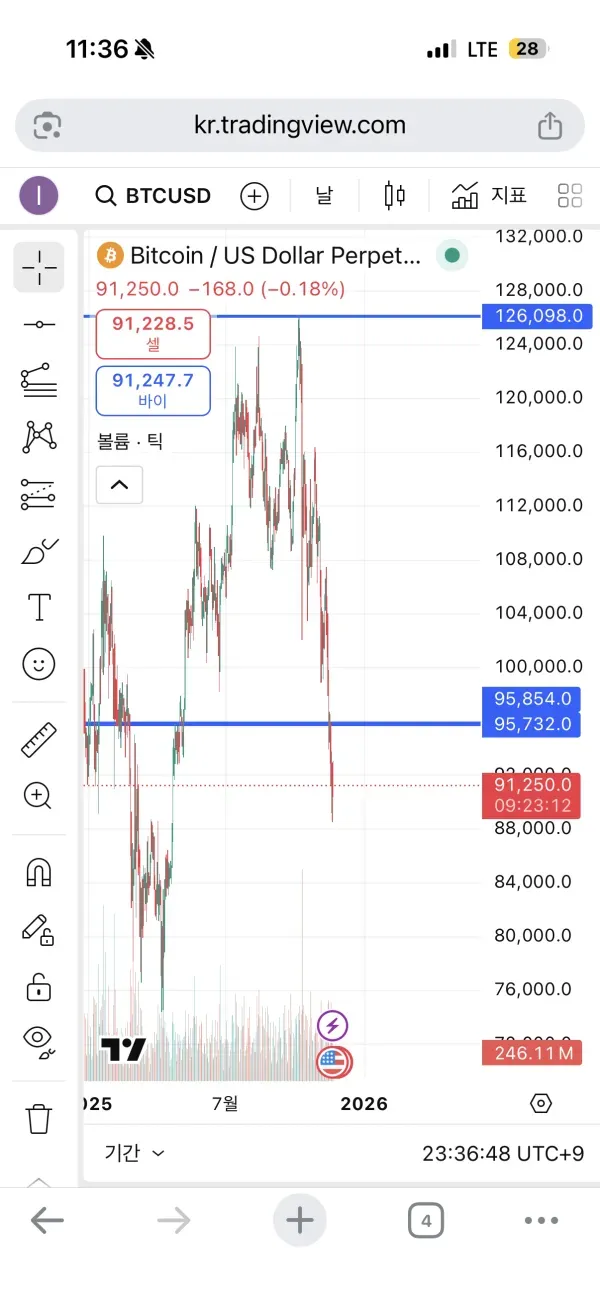Change the candlestick chart type

click(395, 196)
